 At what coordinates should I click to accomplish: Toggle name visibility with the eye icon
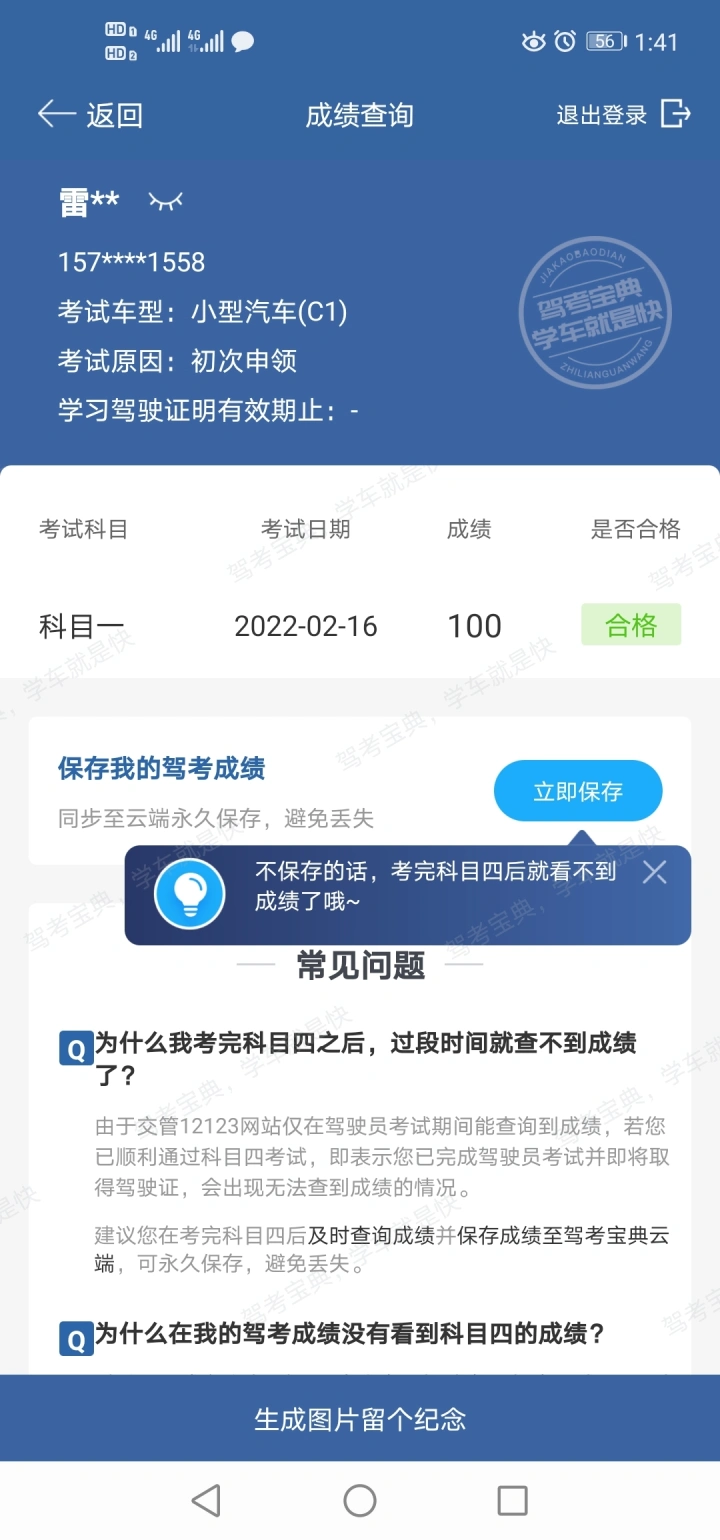coord(166,202)
